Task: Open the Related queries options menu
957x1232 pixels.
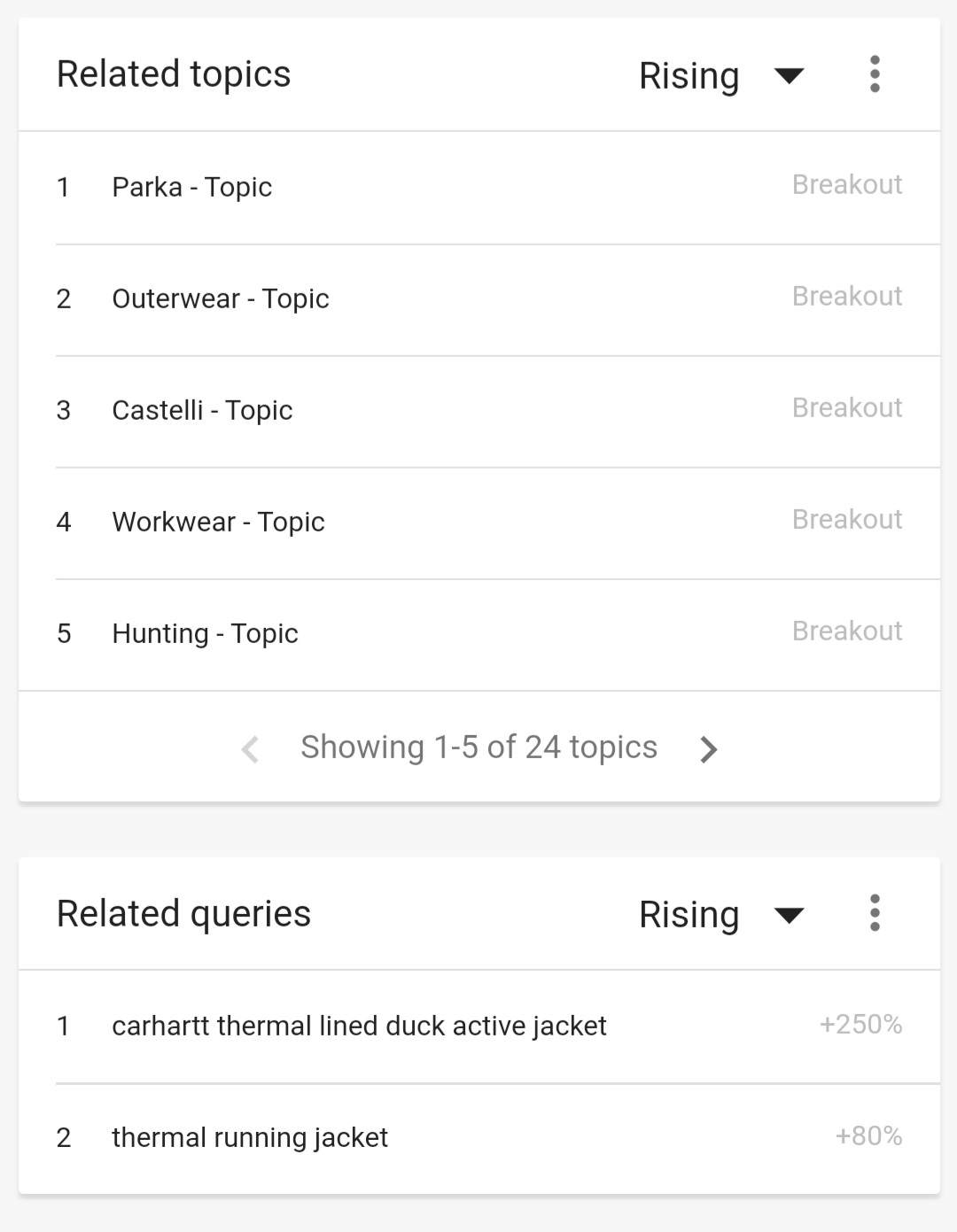Action: click(875, 913)
